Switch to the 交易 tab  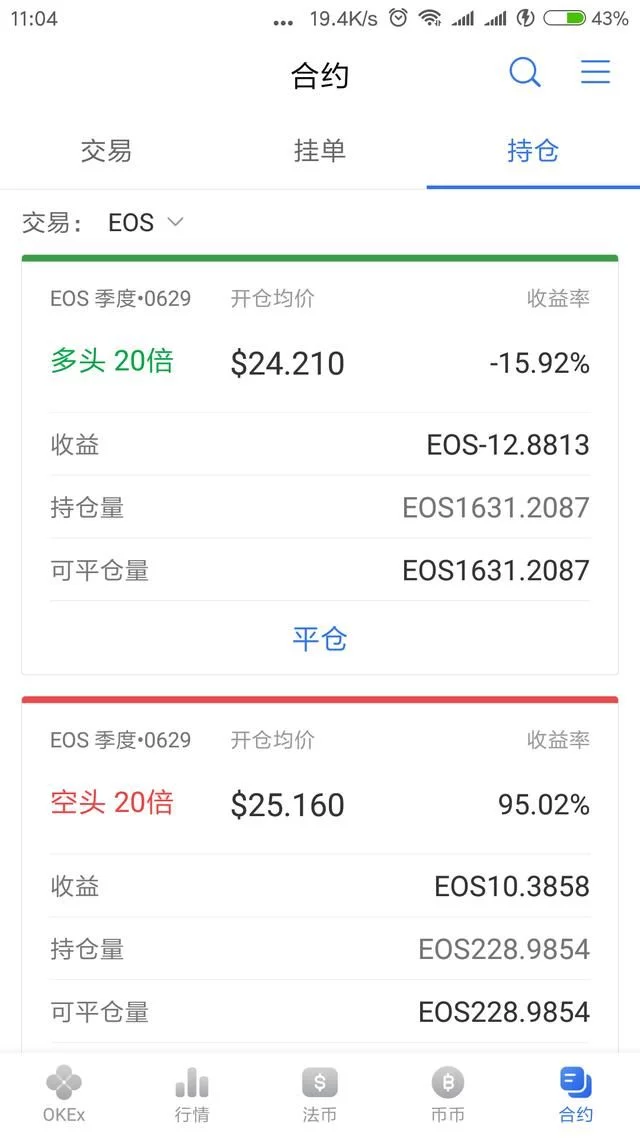tap(106, 151)
